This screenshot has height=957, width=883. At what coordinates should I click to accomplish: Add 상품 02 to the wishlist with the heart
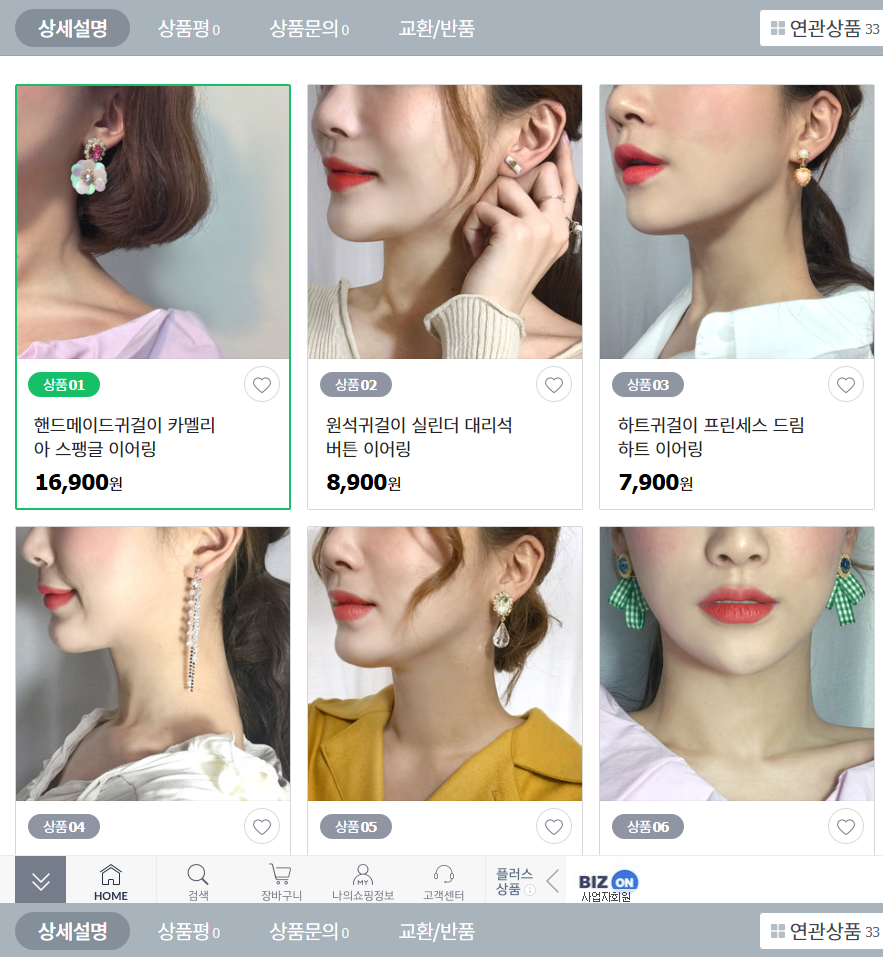(554, 384)
